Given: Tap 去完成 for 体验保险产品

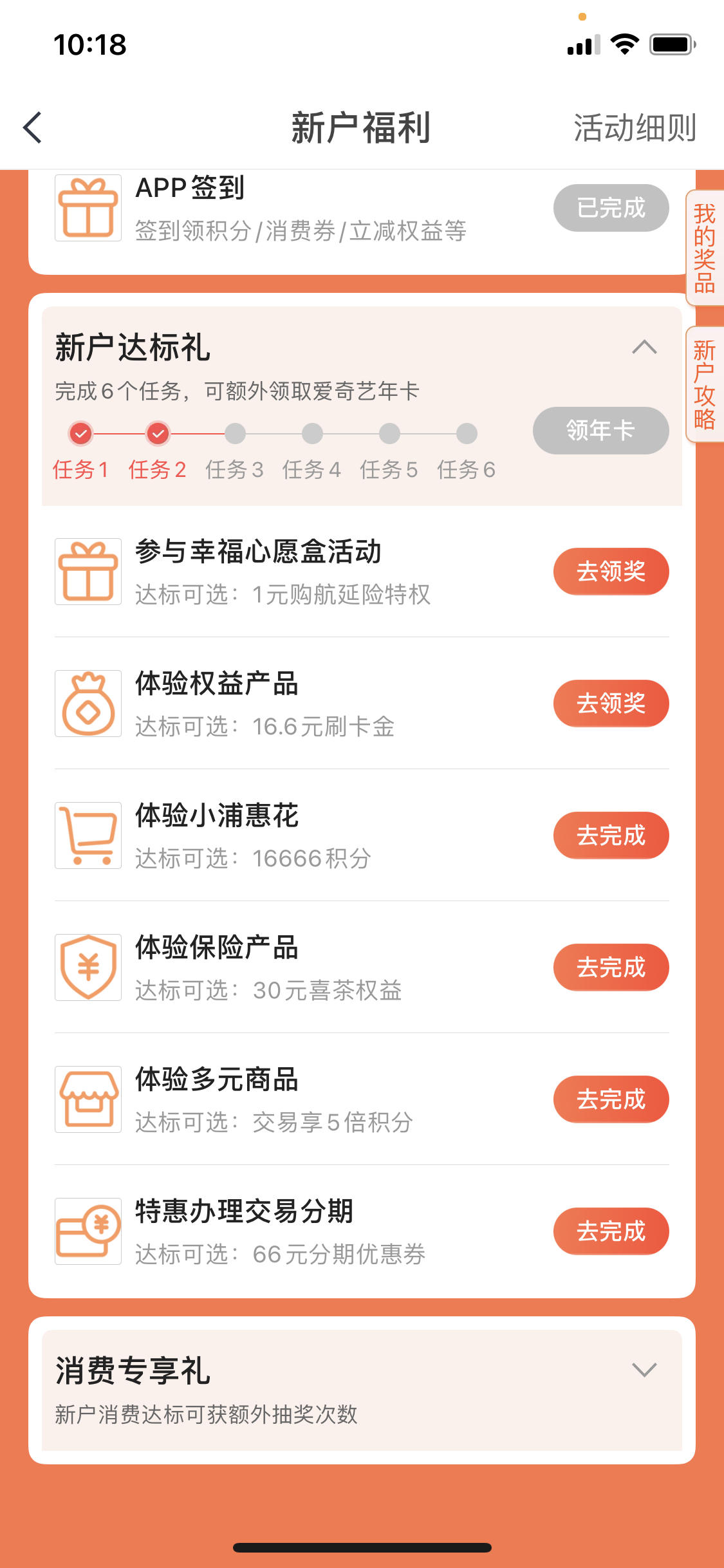Looking at the screenshot, I should [x=611, y=967].
